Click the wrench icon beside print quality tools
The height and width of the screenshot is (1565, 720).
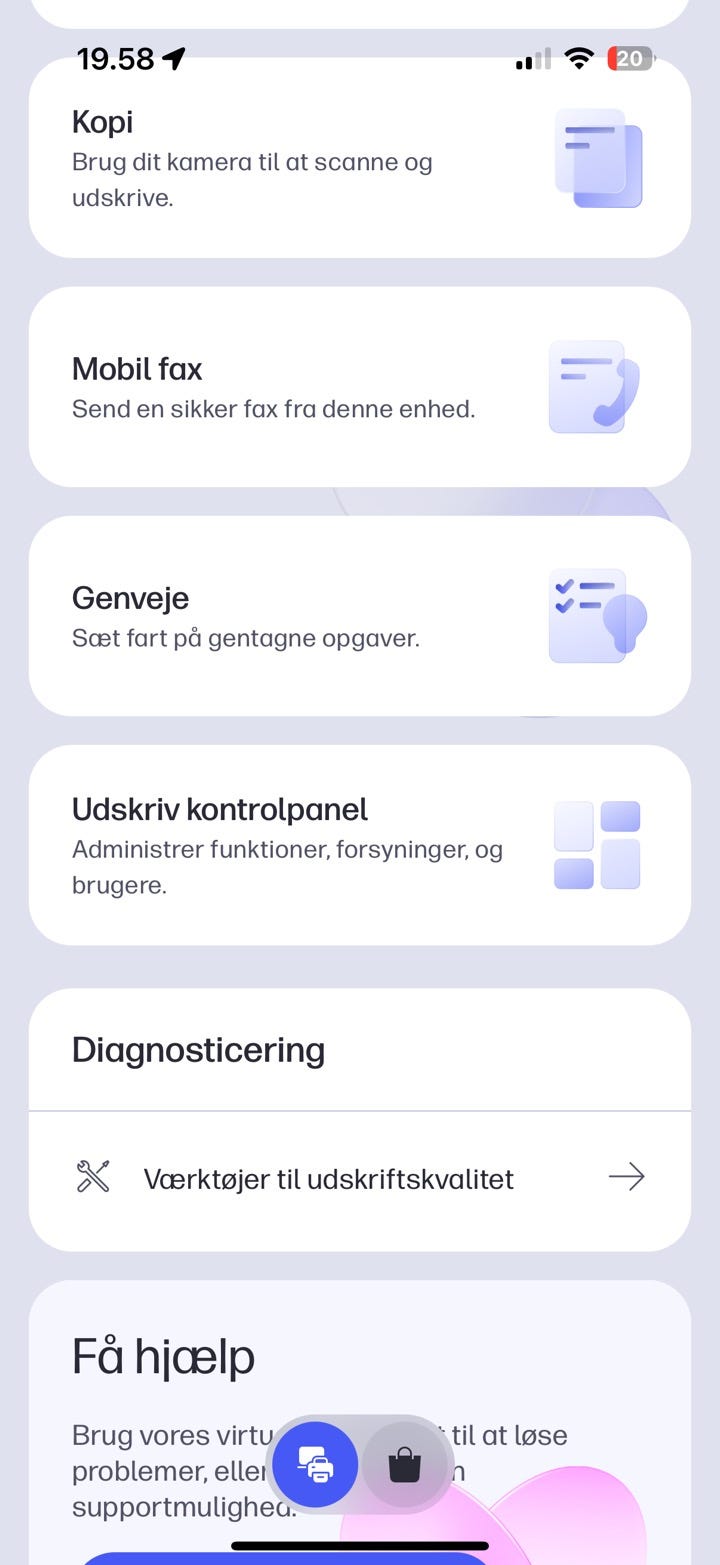(x=91, y=1177)
